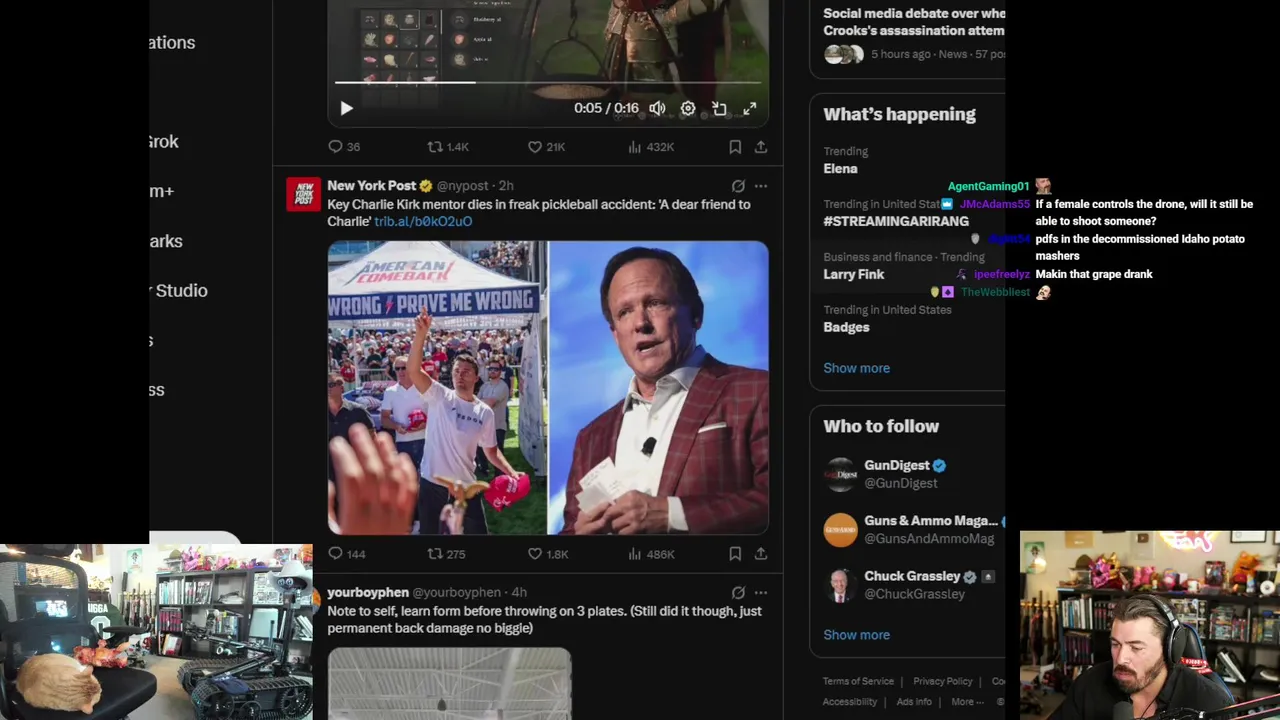Bookmark the New York Post tweet
The image size is (1280, 720).
(x=735, y=553)
